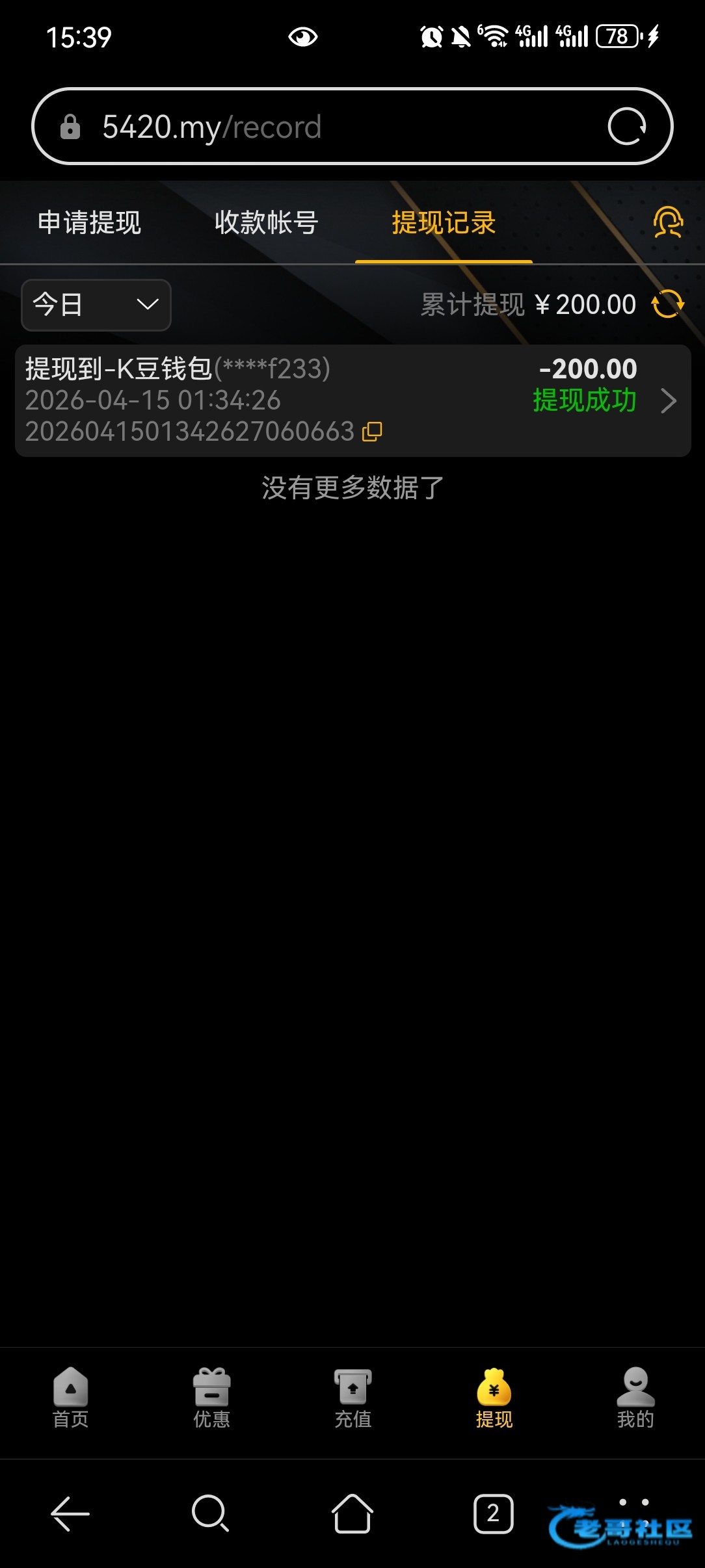Go to the 首页 tab
705x1568 pixels.
70,1398
